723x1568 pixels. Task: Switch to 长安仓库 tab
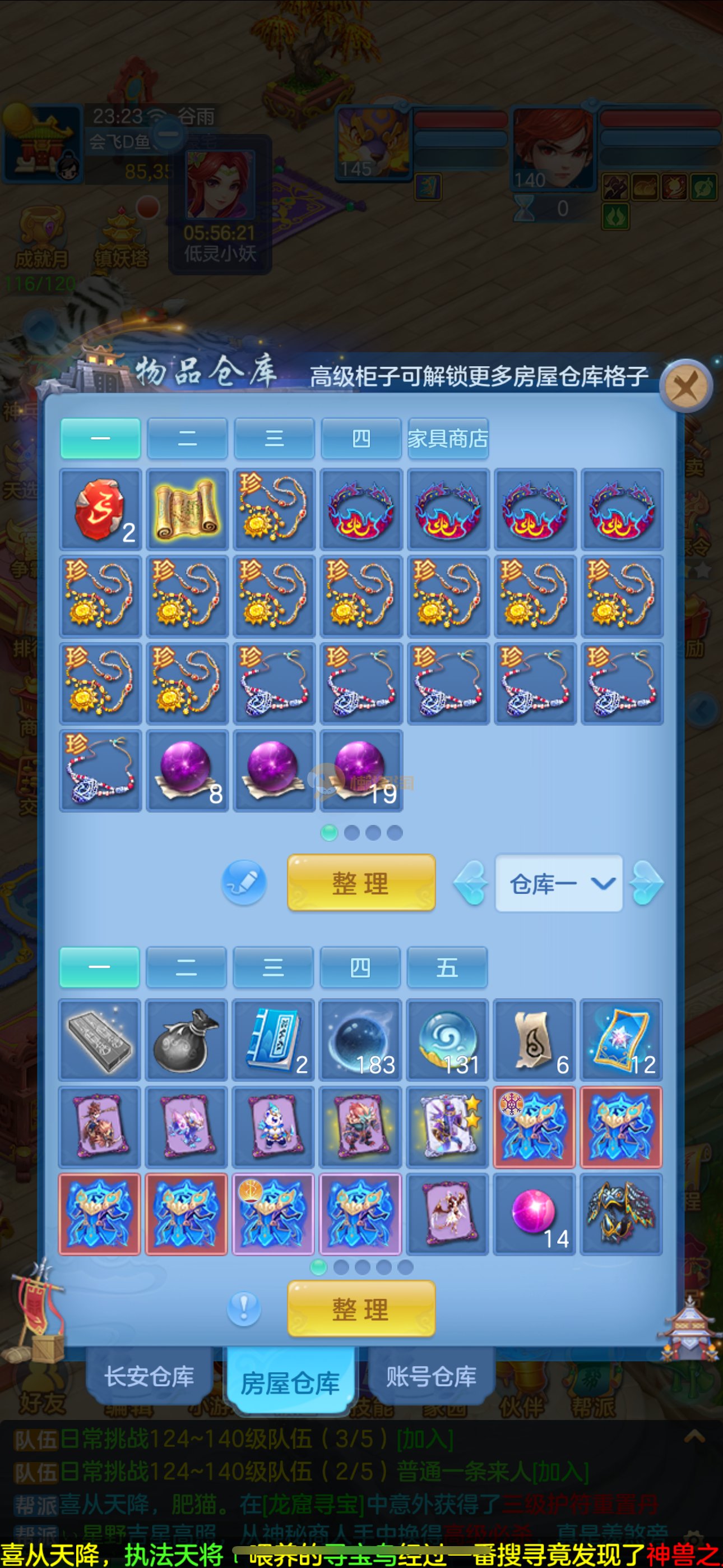[x=149, y=1377]
